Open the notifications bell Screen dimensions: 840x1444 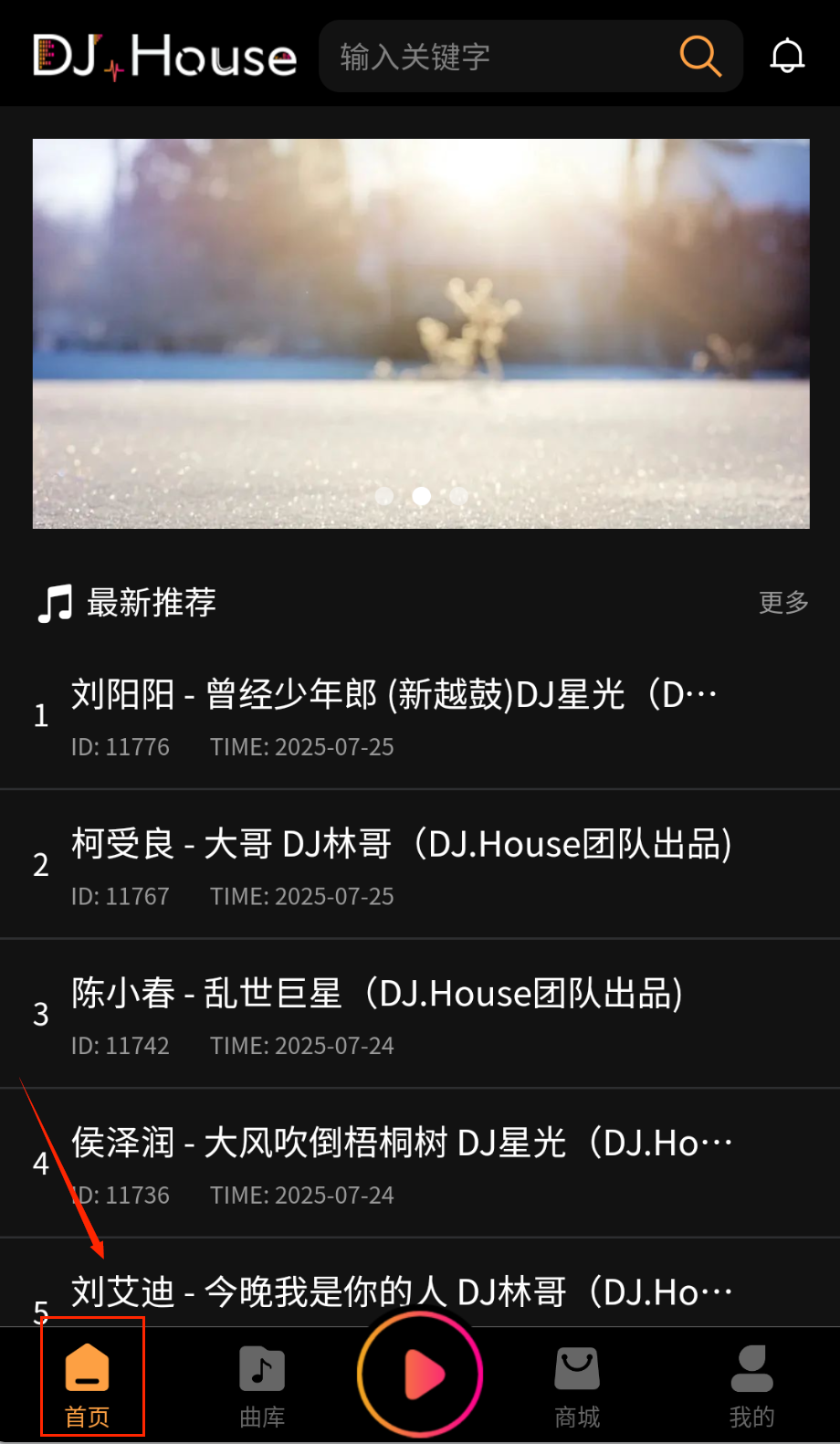787,57
